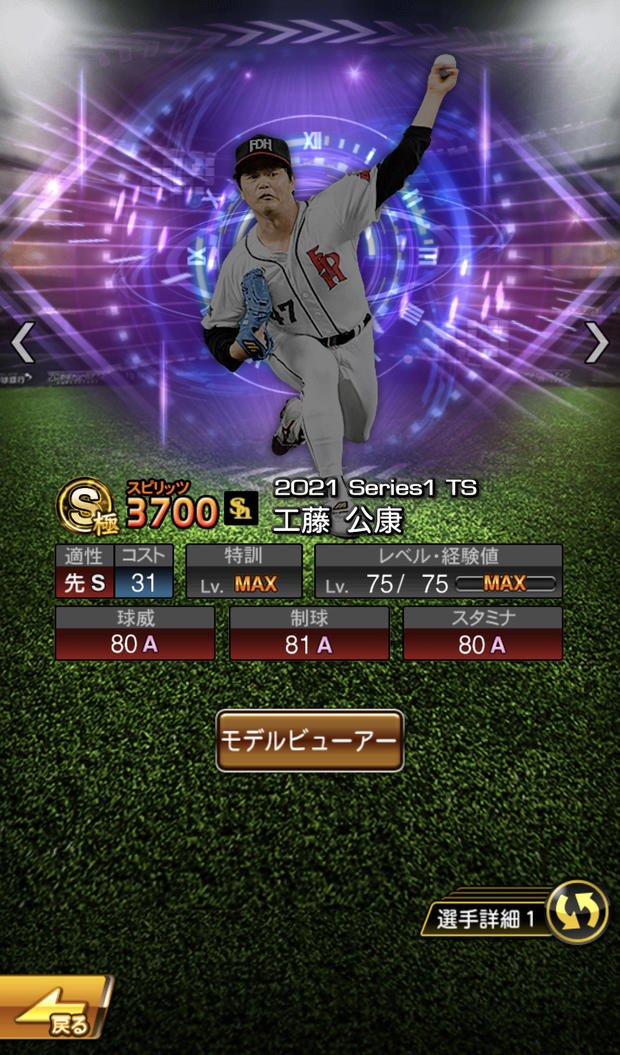Switch view with the 選手詳細1 toggle button
620x1055 pixels.
point(516,912)
